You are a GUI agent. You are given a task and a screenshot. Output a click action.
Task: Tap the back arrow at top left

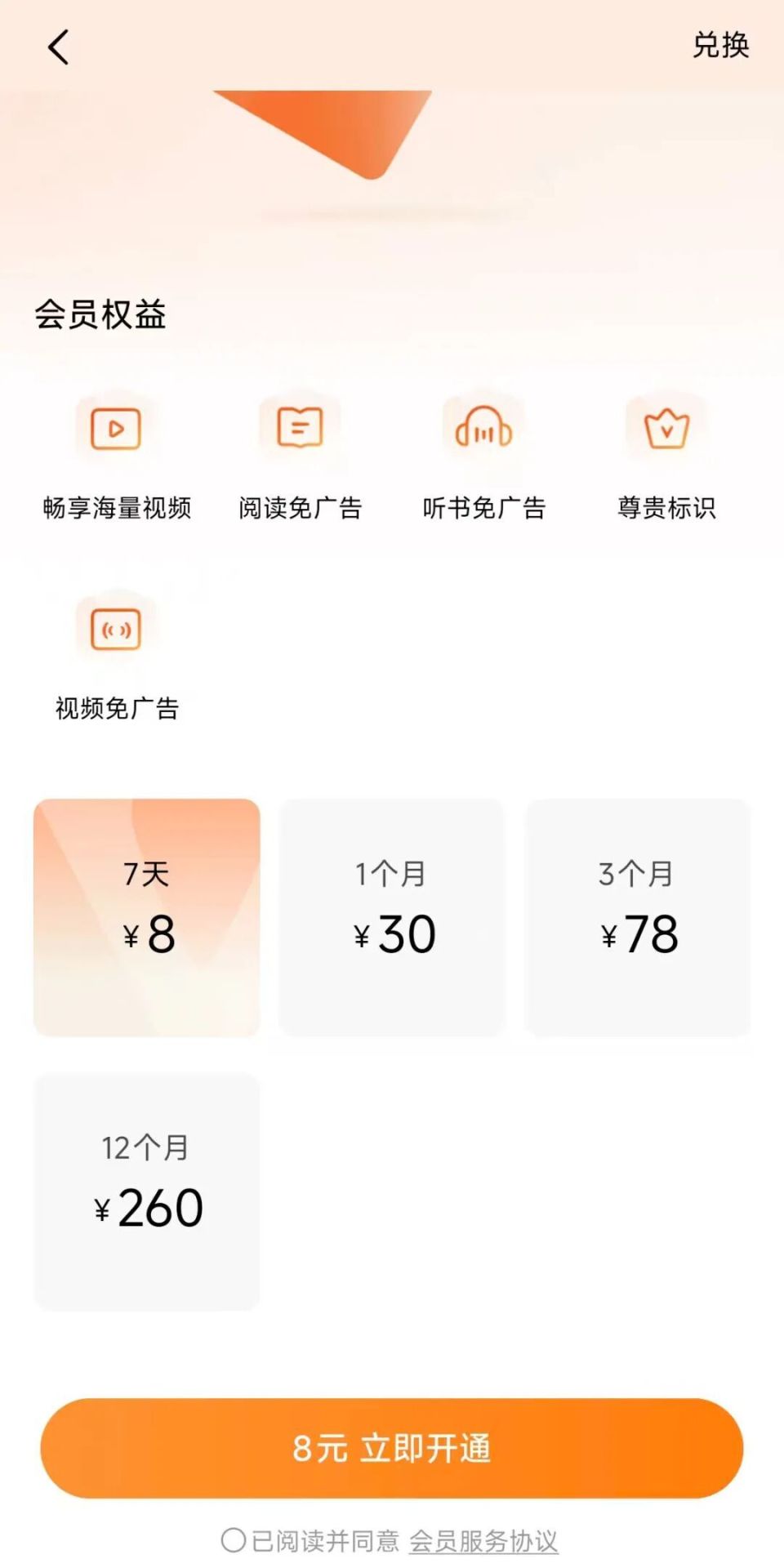tap(56, 47)
